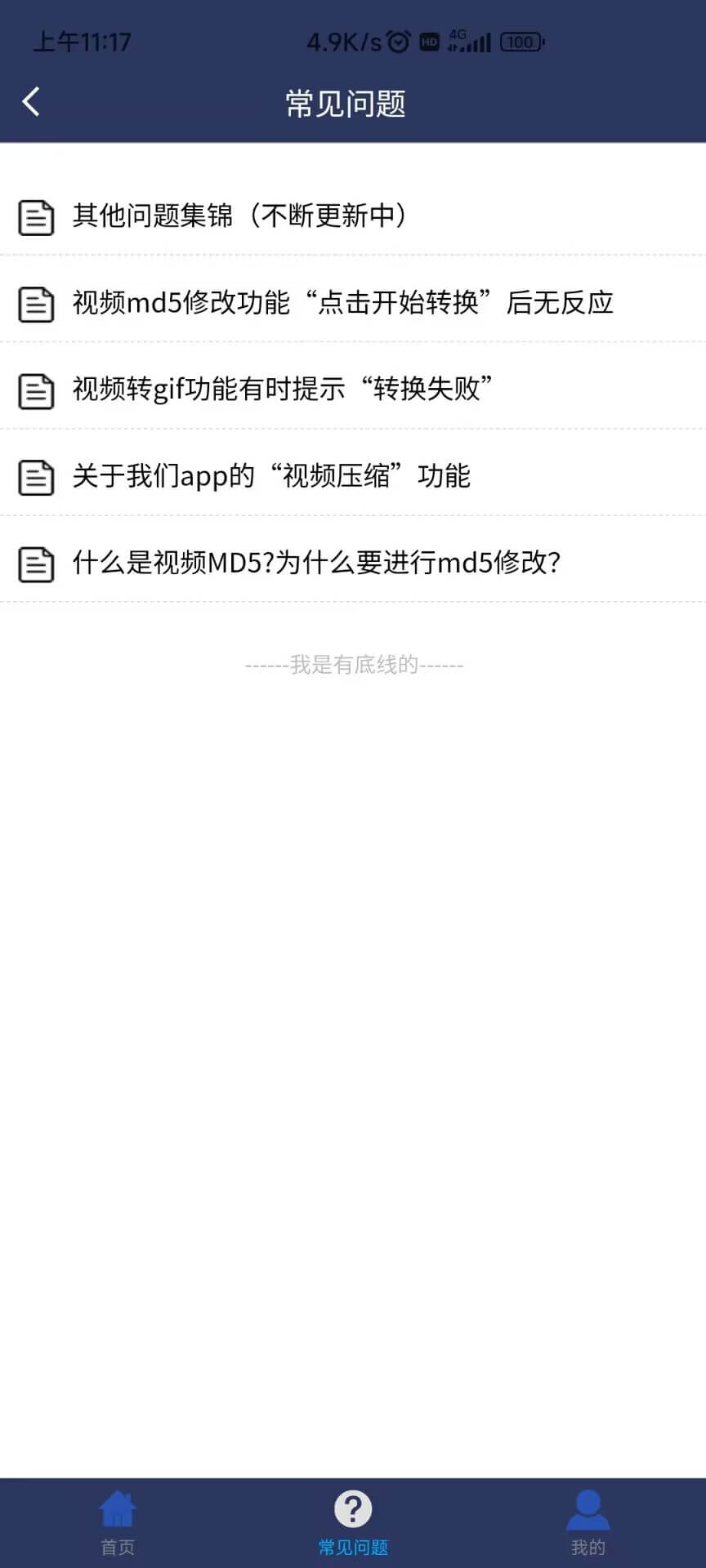
Task: View the 关于我们app的“视频压缩”功能 article
Action: coord(353,476)
